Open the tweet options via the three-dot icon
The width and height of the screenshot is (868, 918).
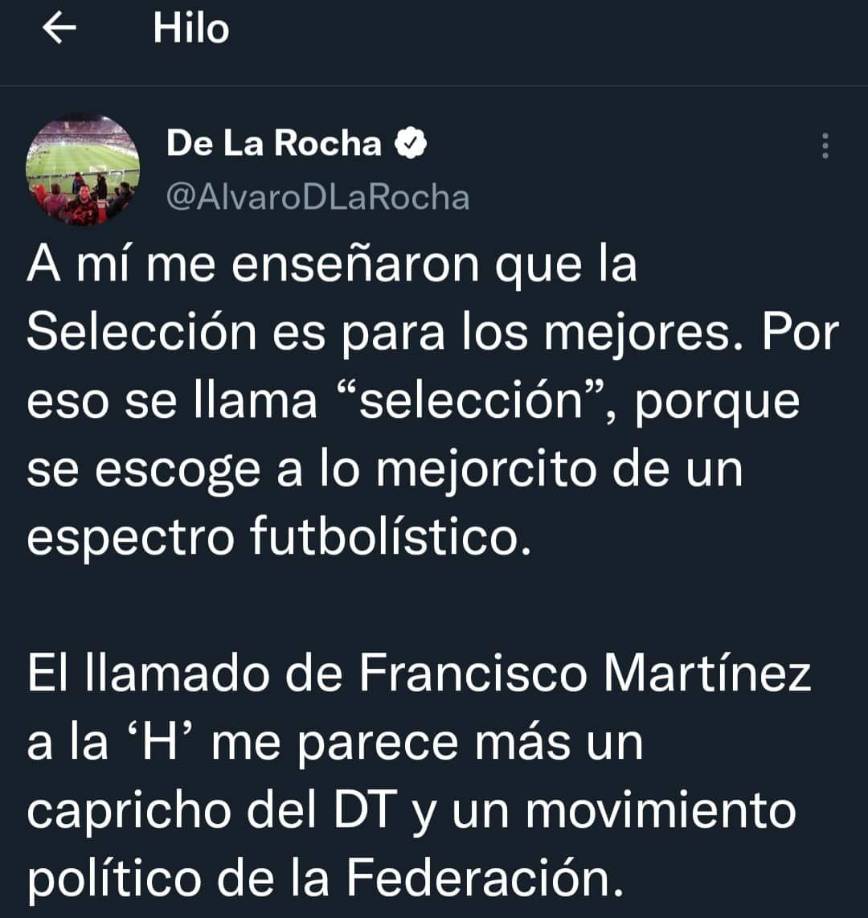click(824, 146)
